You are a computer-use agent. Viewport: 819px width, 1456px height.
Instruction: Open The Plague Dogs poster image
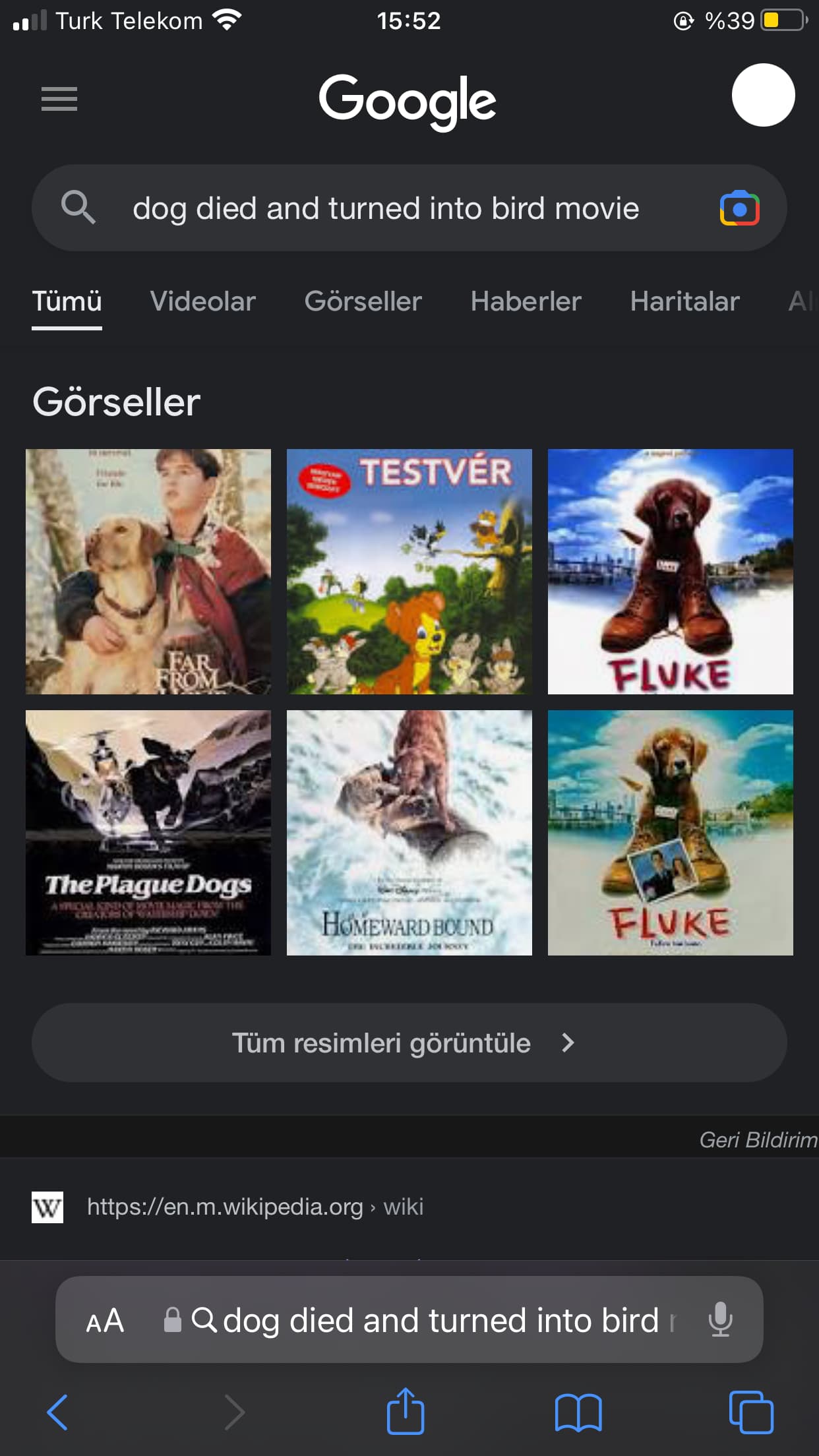point(148,832)
